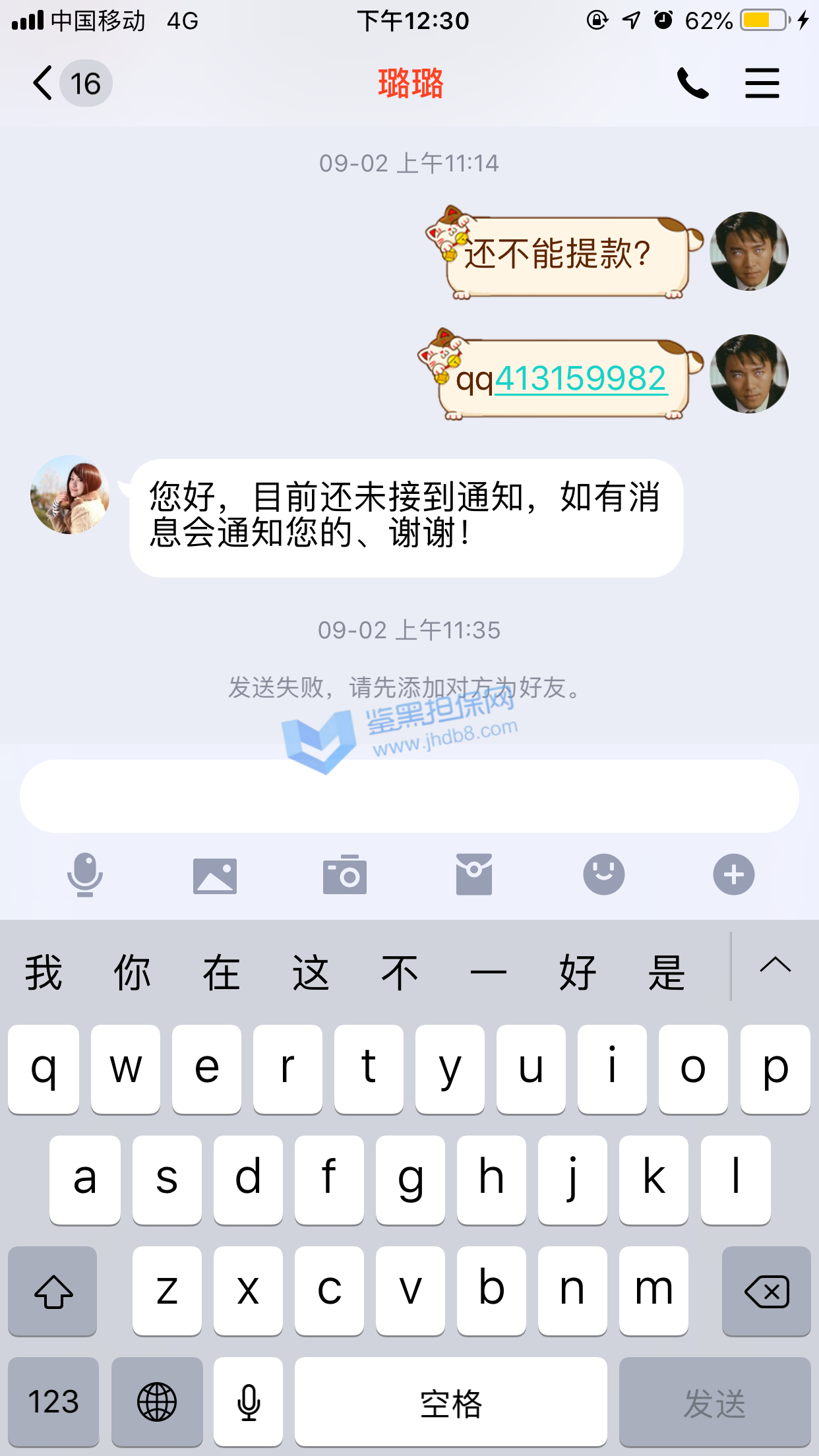Switch keyboard to the 123 number layout
Screen dimensions: 819x1456
tap(53, 1401)
